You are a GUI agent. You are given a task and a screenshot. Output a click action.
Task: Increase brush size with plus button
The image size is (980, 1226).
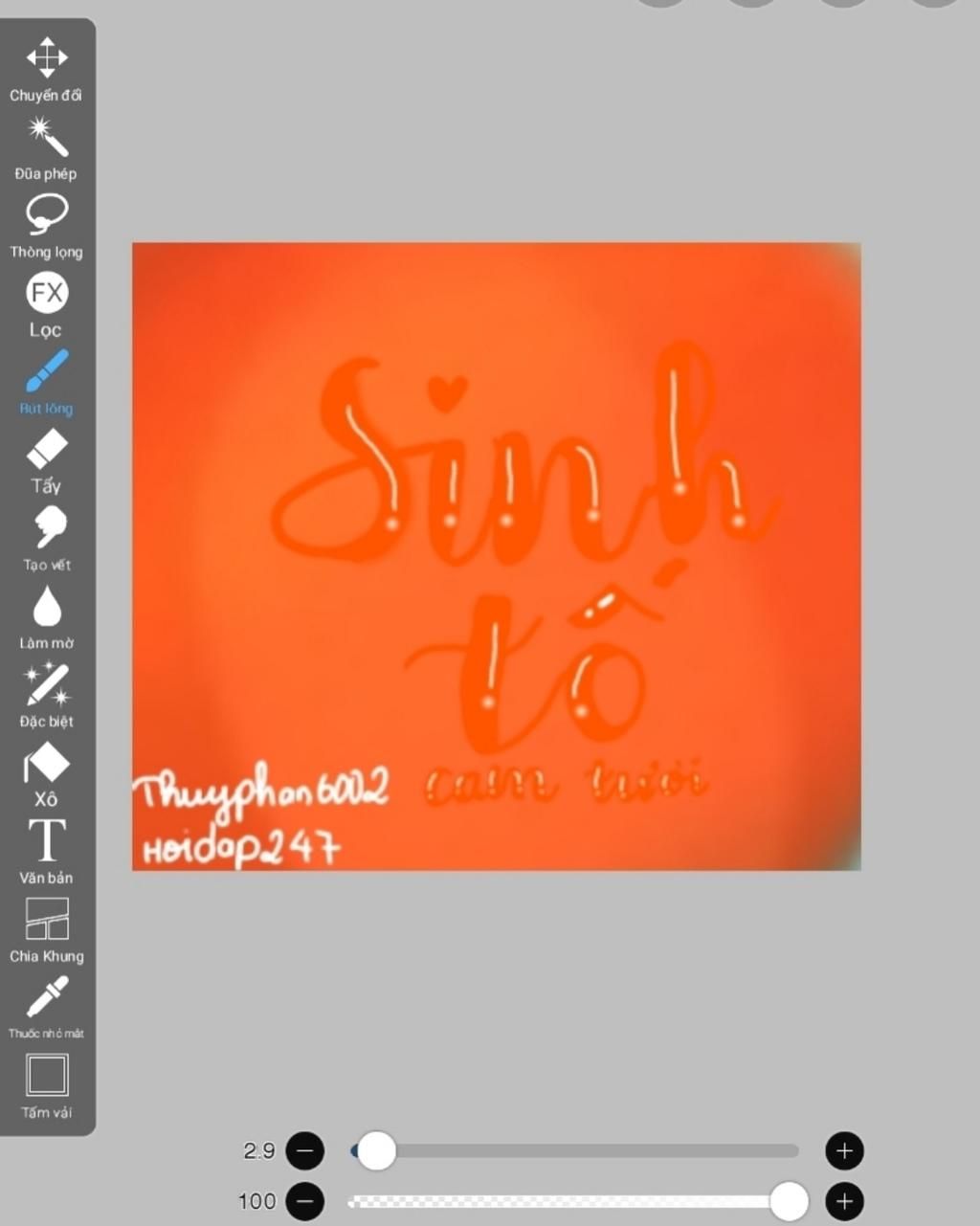(x=844, y=1150)
